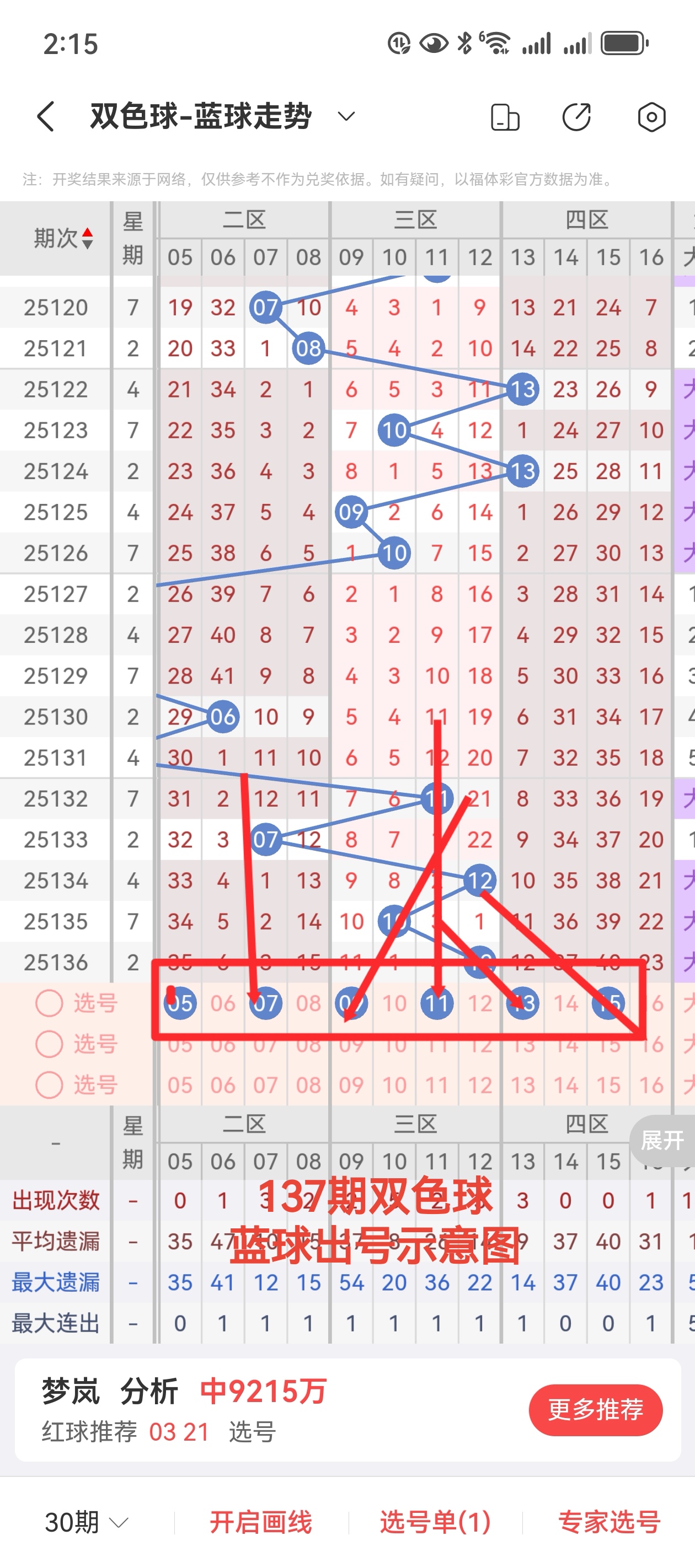Enable drawing with 开启画线
The width and height of the screenshot is (695, 1568).
coord(261,1522)
